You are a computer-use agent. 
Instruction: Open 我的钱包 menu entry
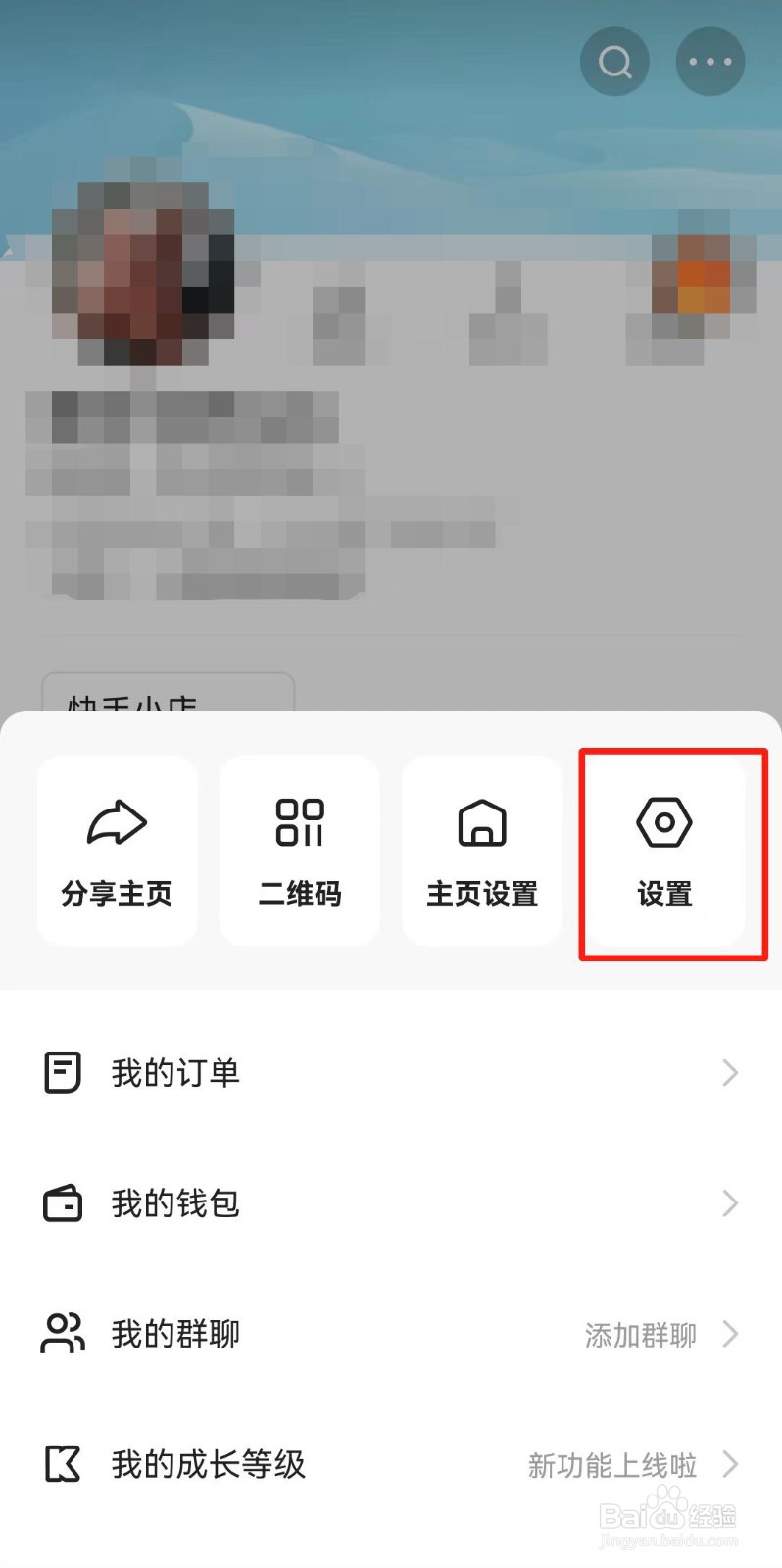point(175,1202)
